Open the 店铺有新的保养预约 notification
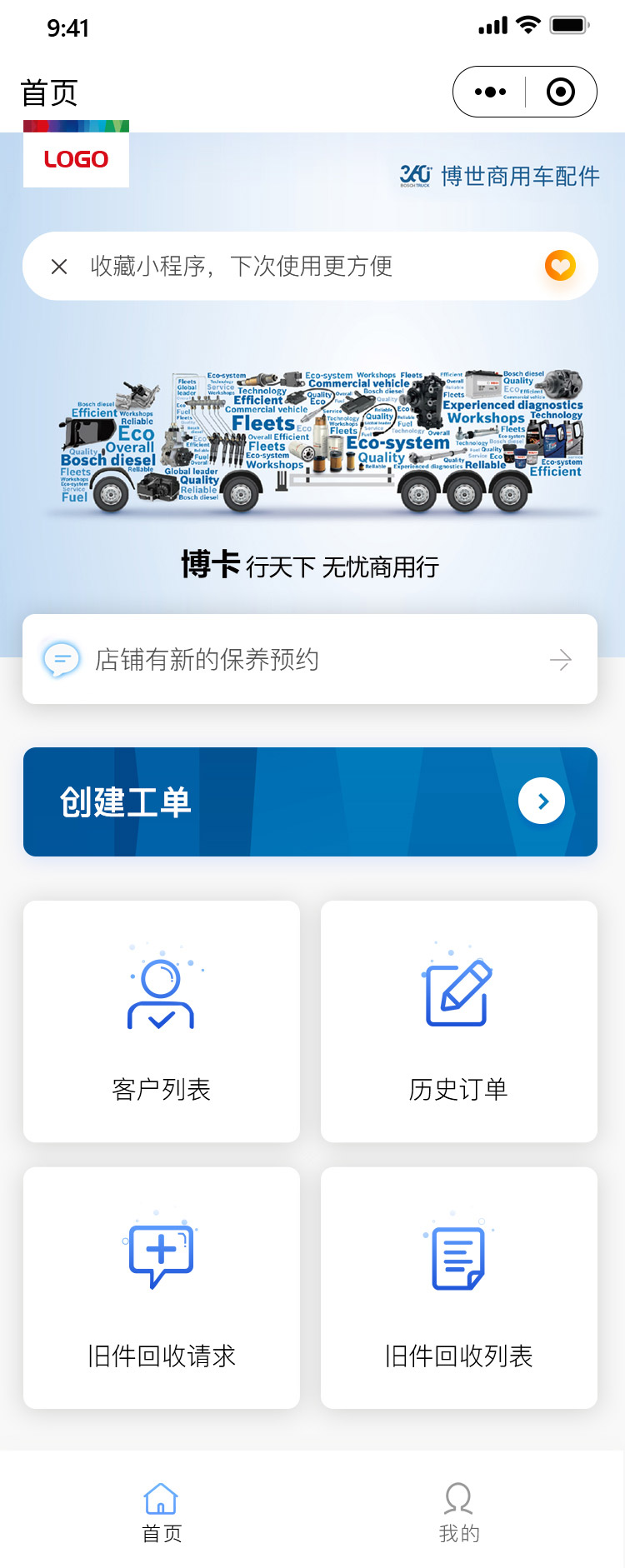The width and height of the screenshot is (625, 1568). [x=310, y=659]
